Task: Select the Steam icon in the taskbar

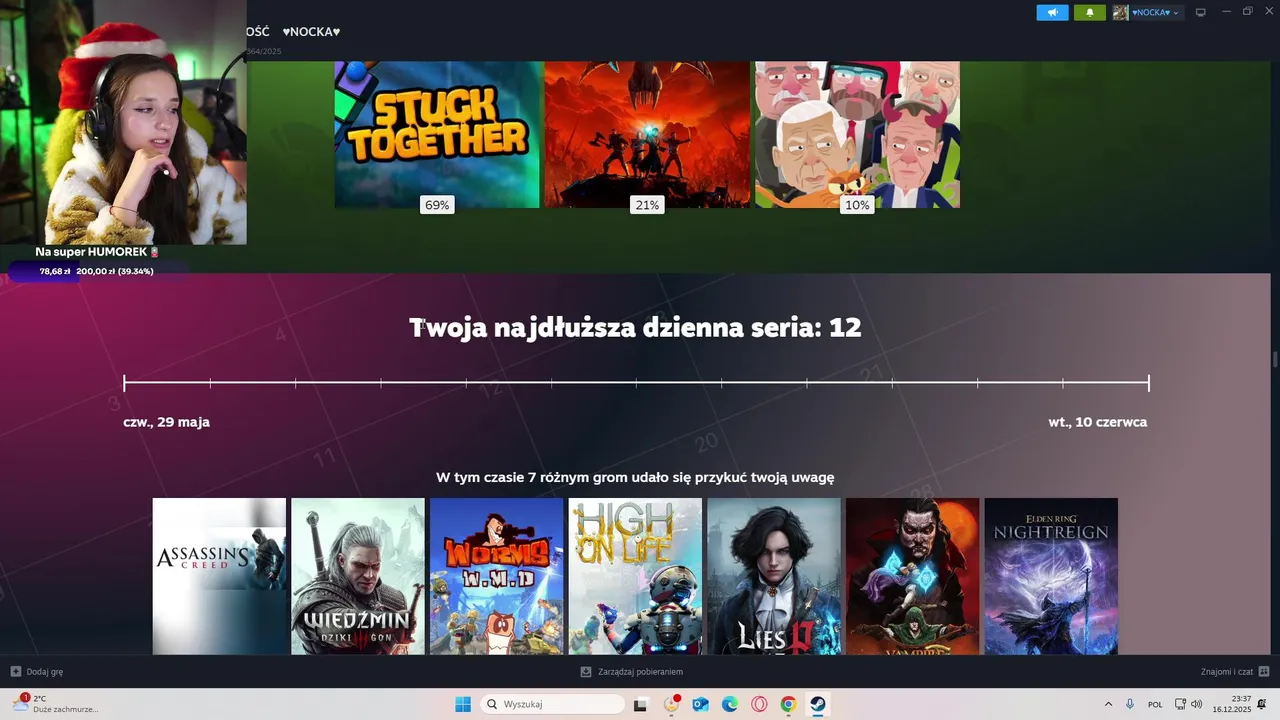Action: [x=817, y=704]
